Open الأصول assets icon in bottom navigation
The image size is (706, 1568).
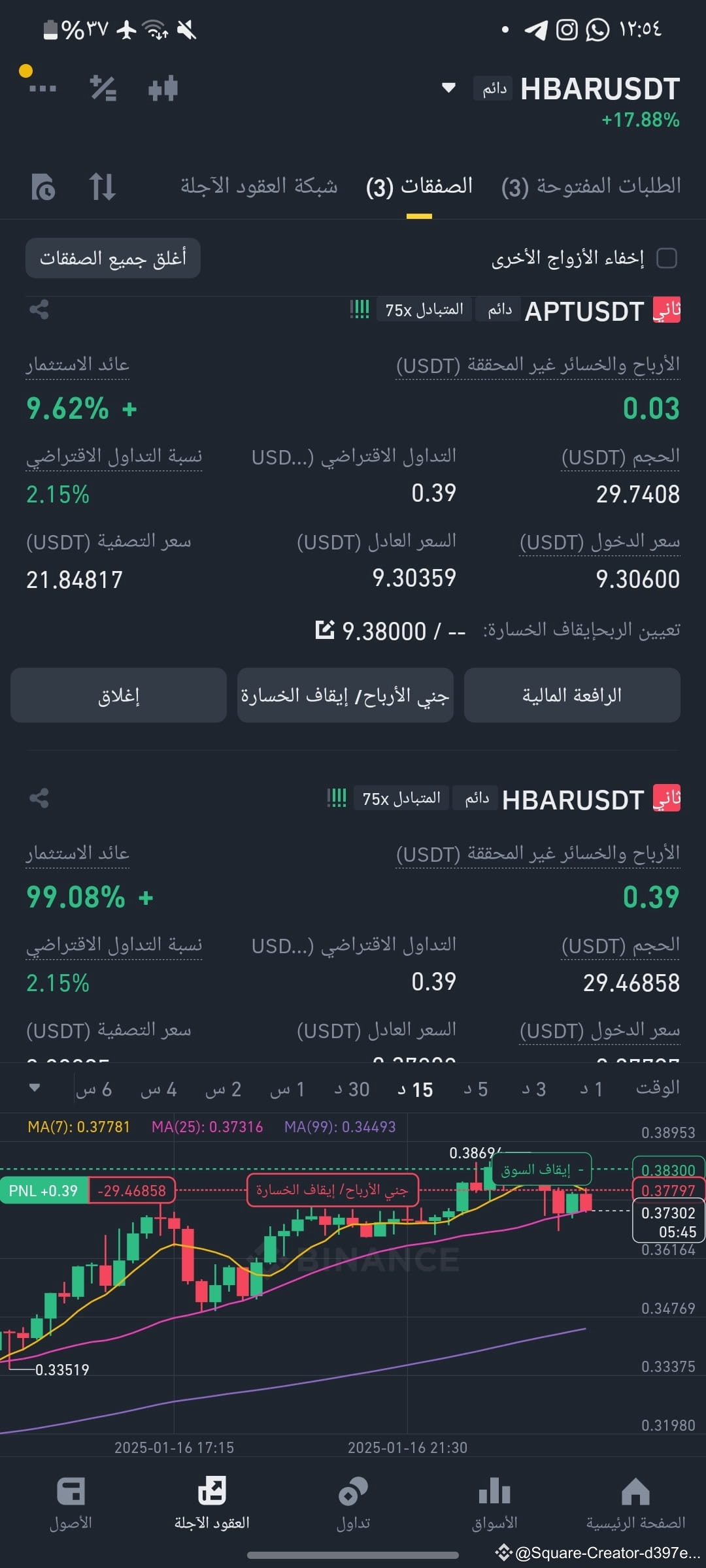point(72,1496)
